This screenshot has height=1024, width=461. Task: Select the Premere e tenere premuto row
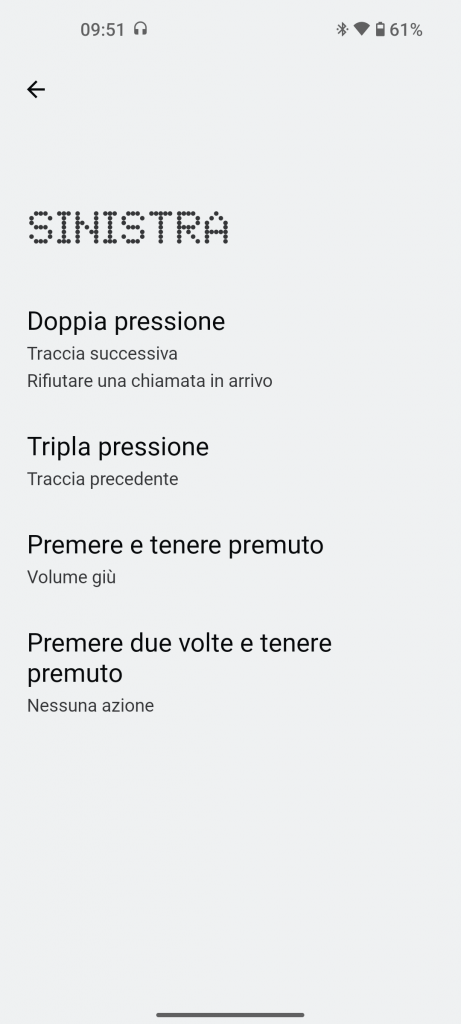pyautogui.click(x=230, y=560)
